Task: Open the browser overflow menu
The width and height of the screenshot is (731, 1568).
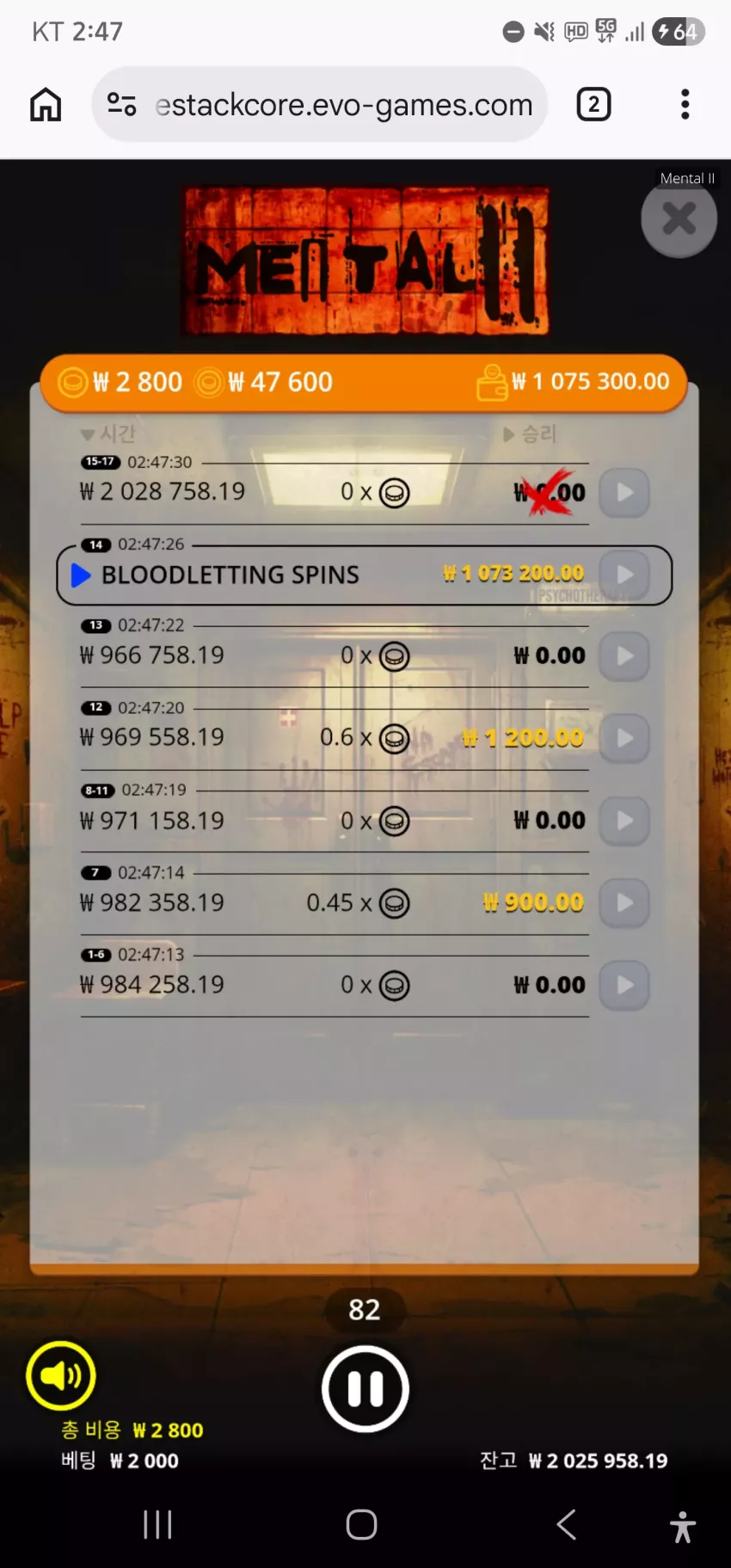Action: pos(685,105)
